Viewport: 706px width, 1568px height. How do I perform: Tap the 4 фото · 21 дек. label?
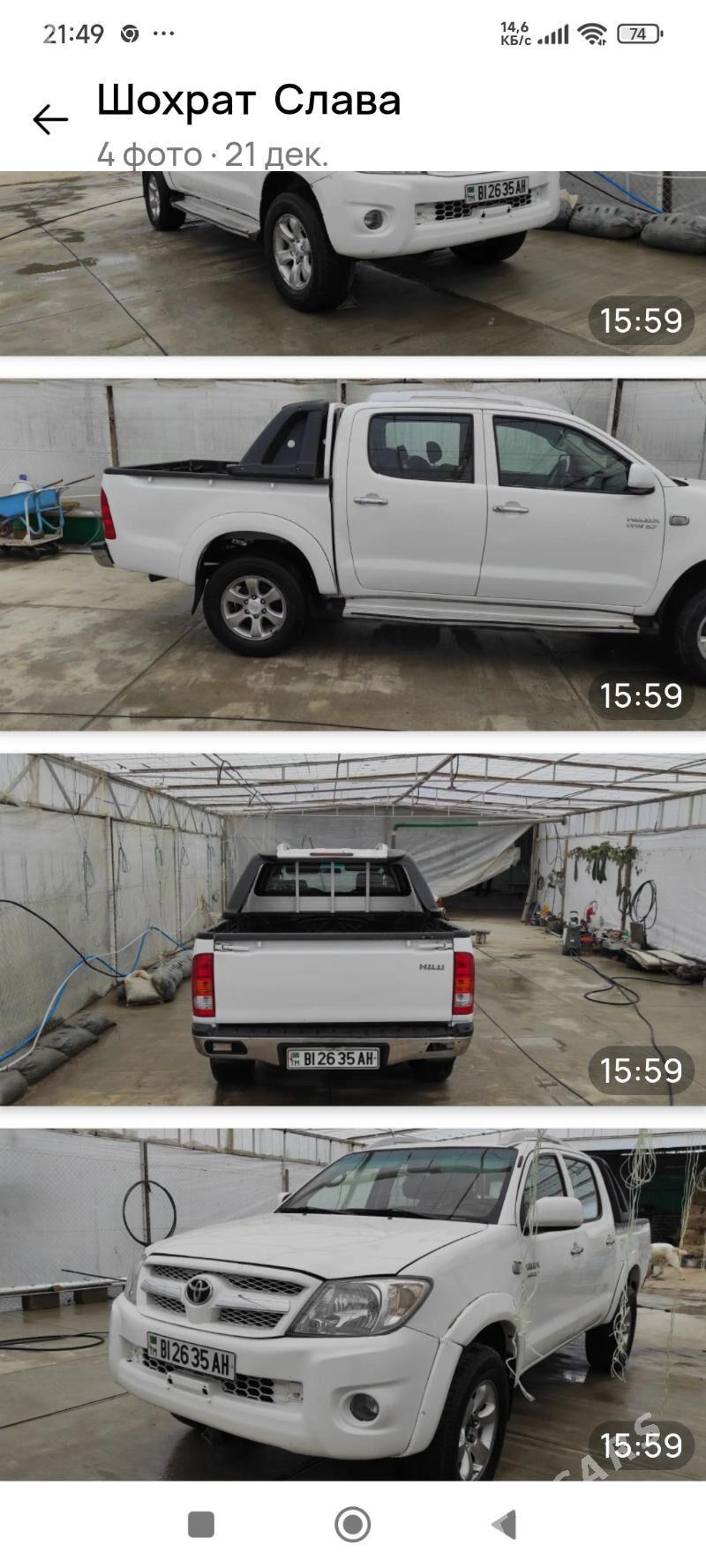tap(212, 153)
